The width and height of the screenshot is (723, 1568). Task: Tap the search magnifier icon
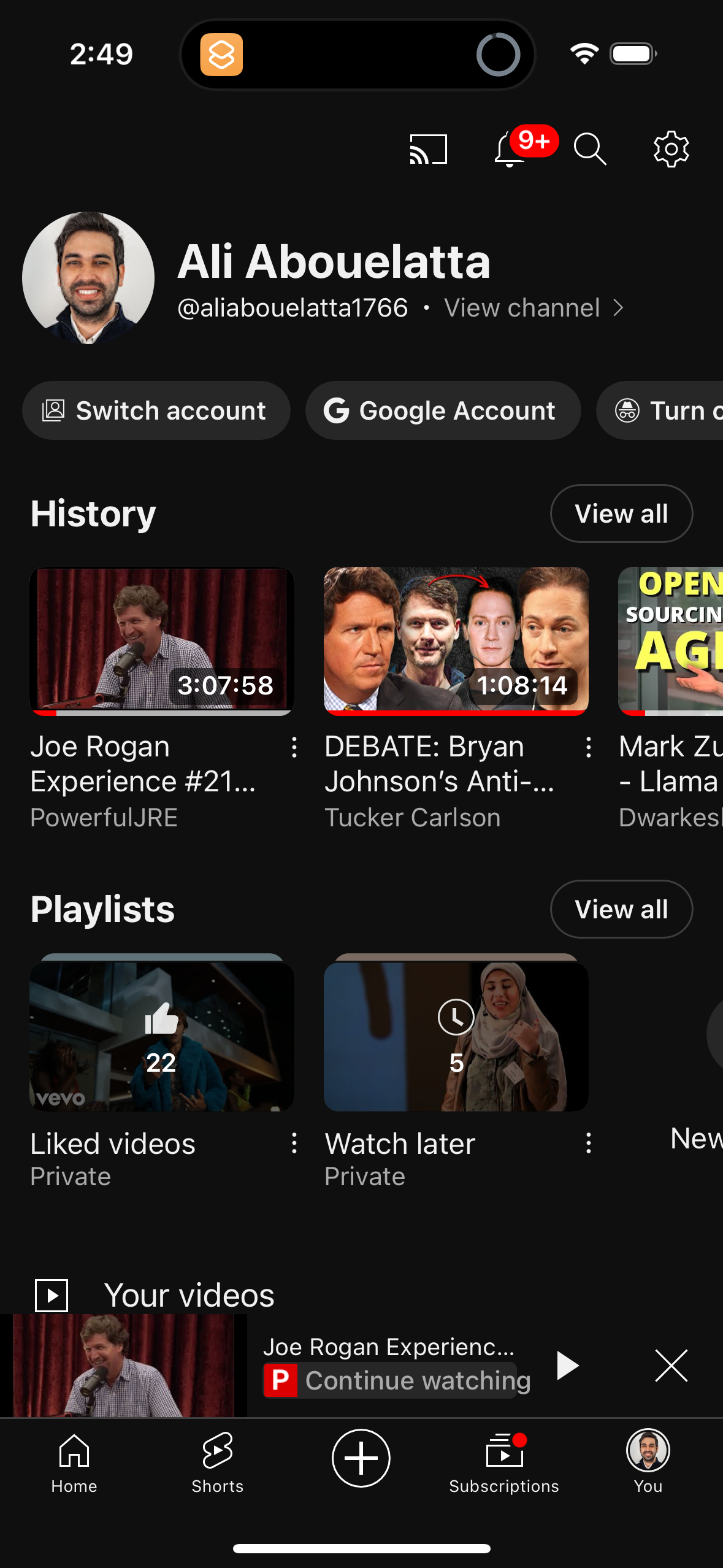[590, 149]
